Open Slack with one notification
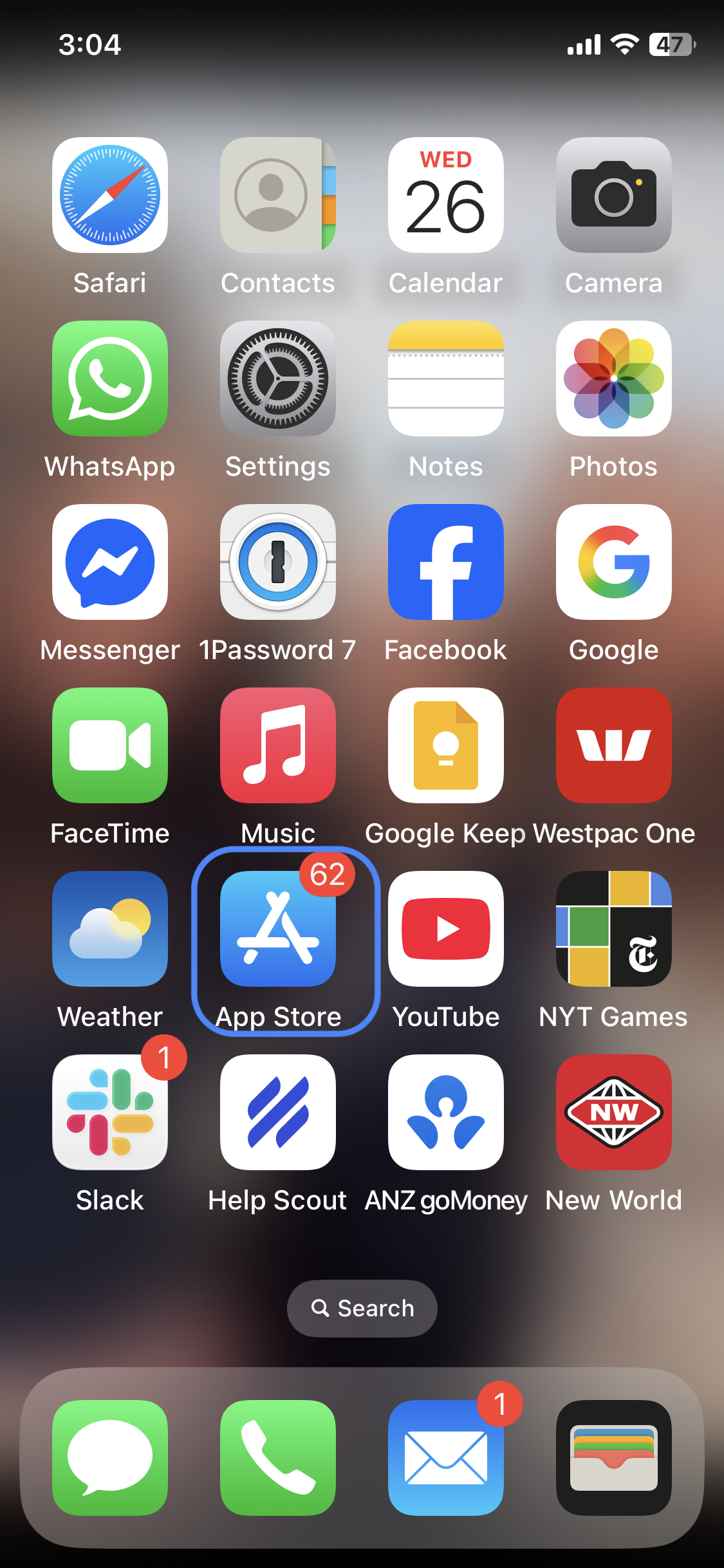This screenshot has height=1568, width=724. tap(110, 1112)
